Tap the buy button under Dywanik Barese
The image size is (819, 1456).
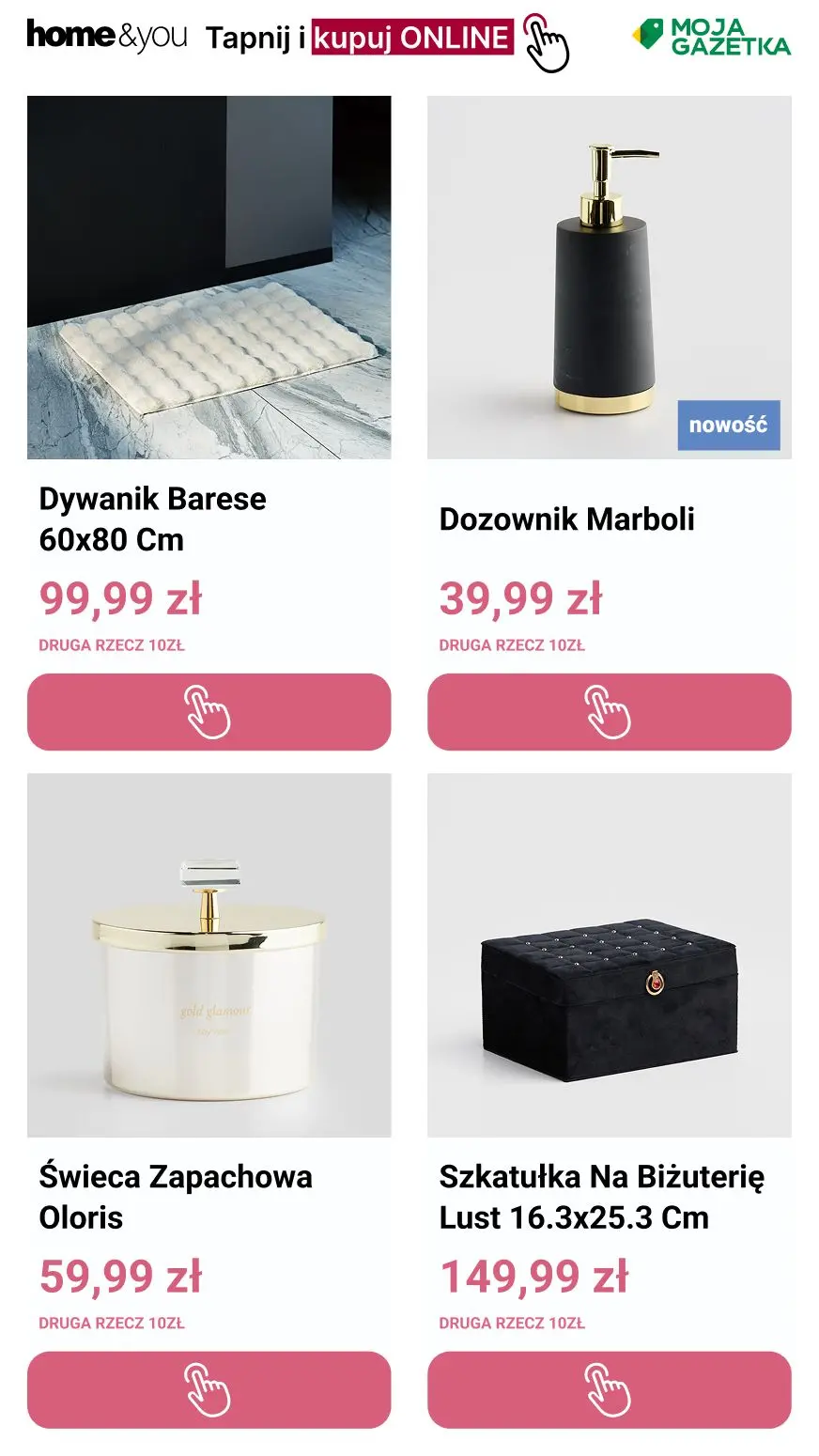(209, 712)
